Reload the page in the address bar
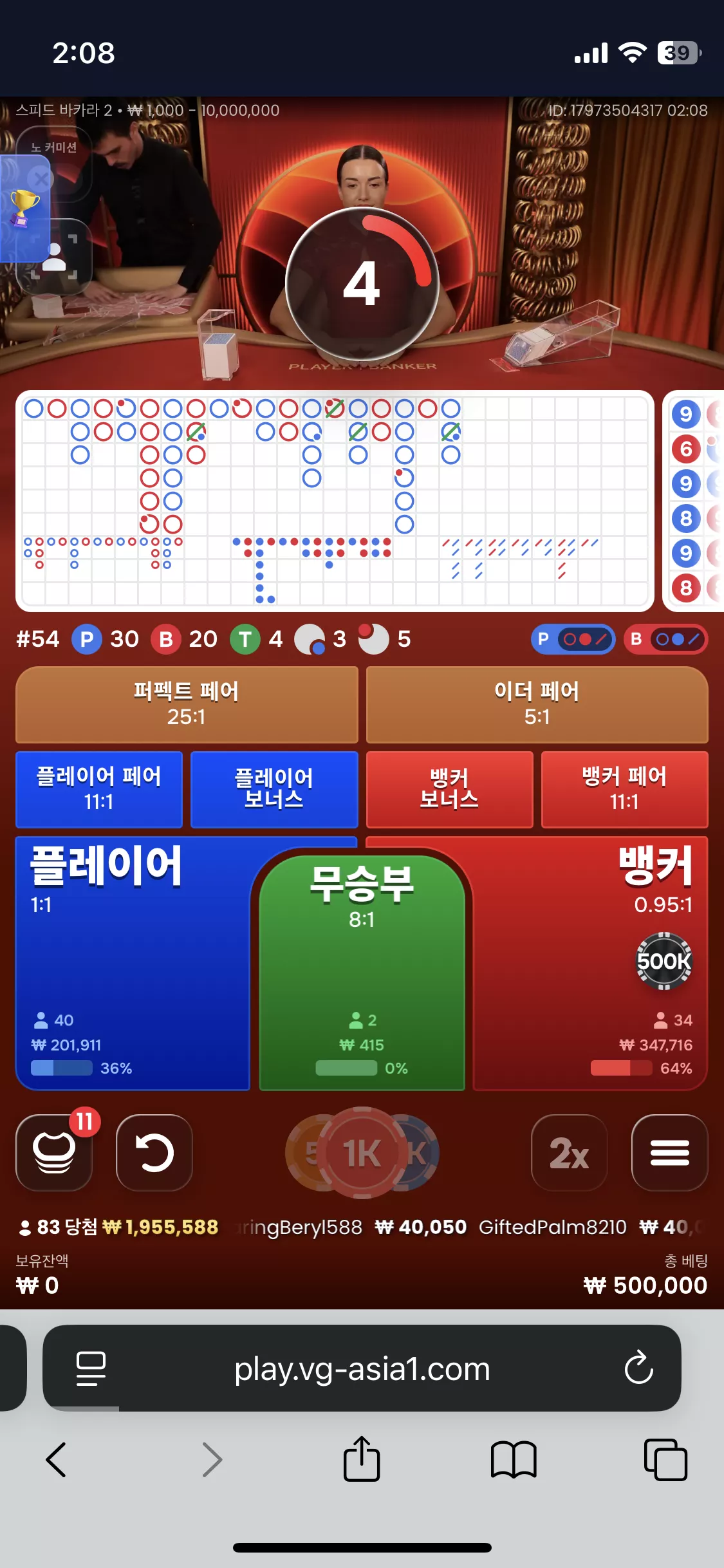The height and width of the screenshot is (1568, 724). click(638, 1367)
